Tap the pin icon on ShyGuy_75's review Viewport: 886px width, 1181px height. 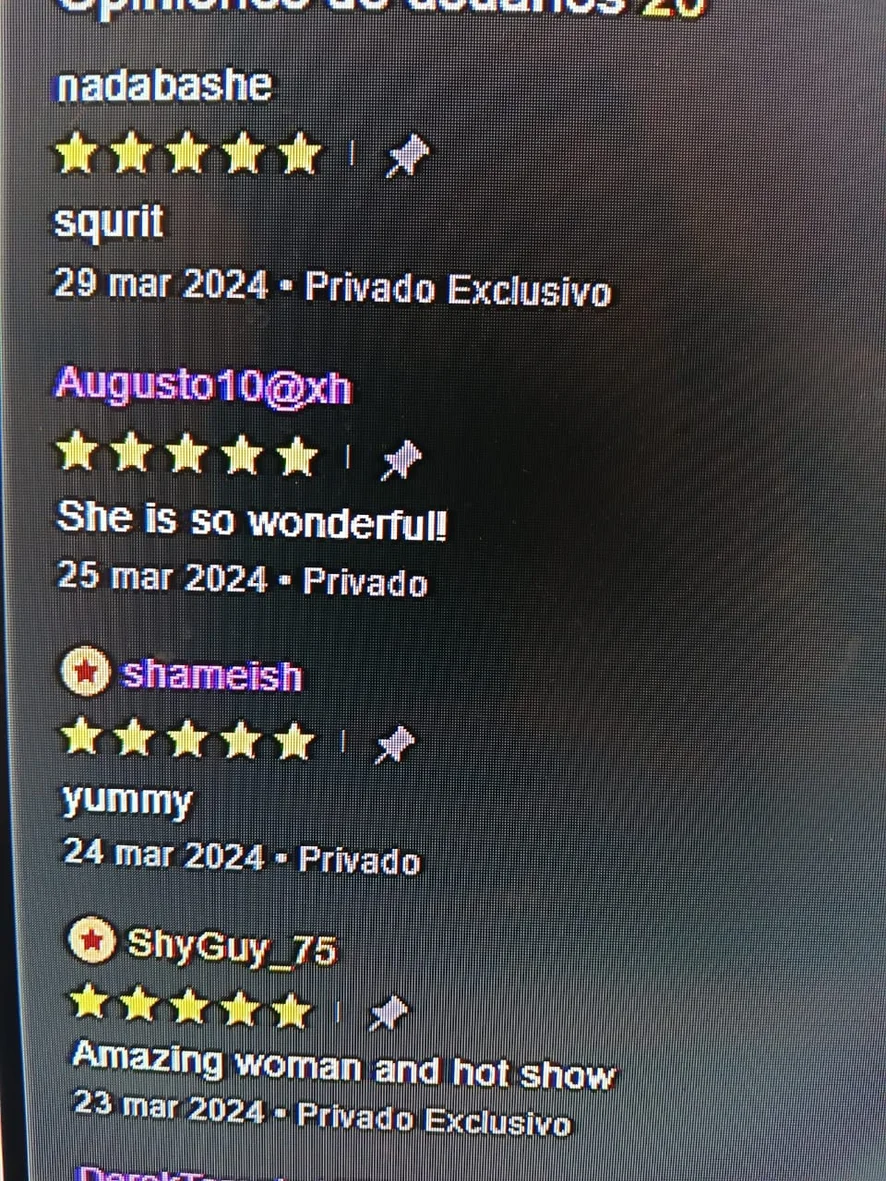[x=387, y=1014]
